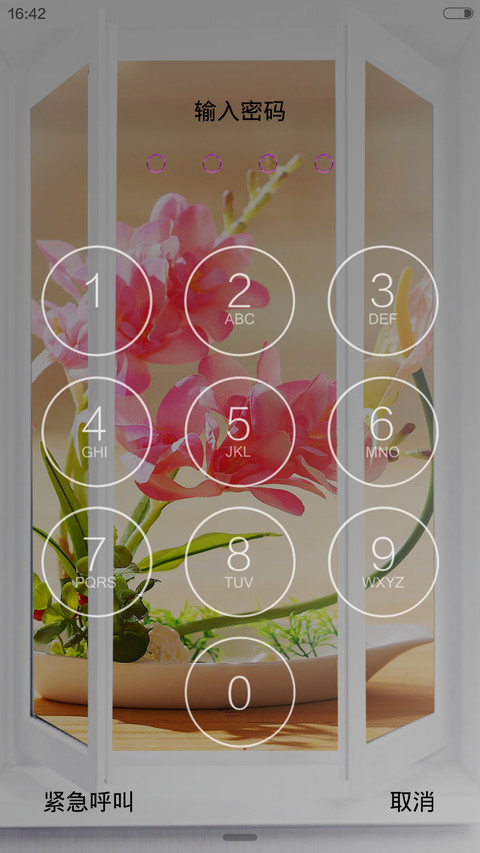
Task: Cancel password entry (取消)
Action: tap(412, 802)
